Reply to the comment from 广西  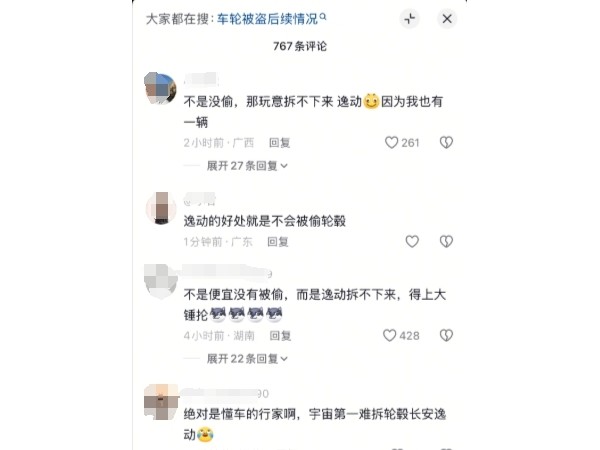coord(279,143)
